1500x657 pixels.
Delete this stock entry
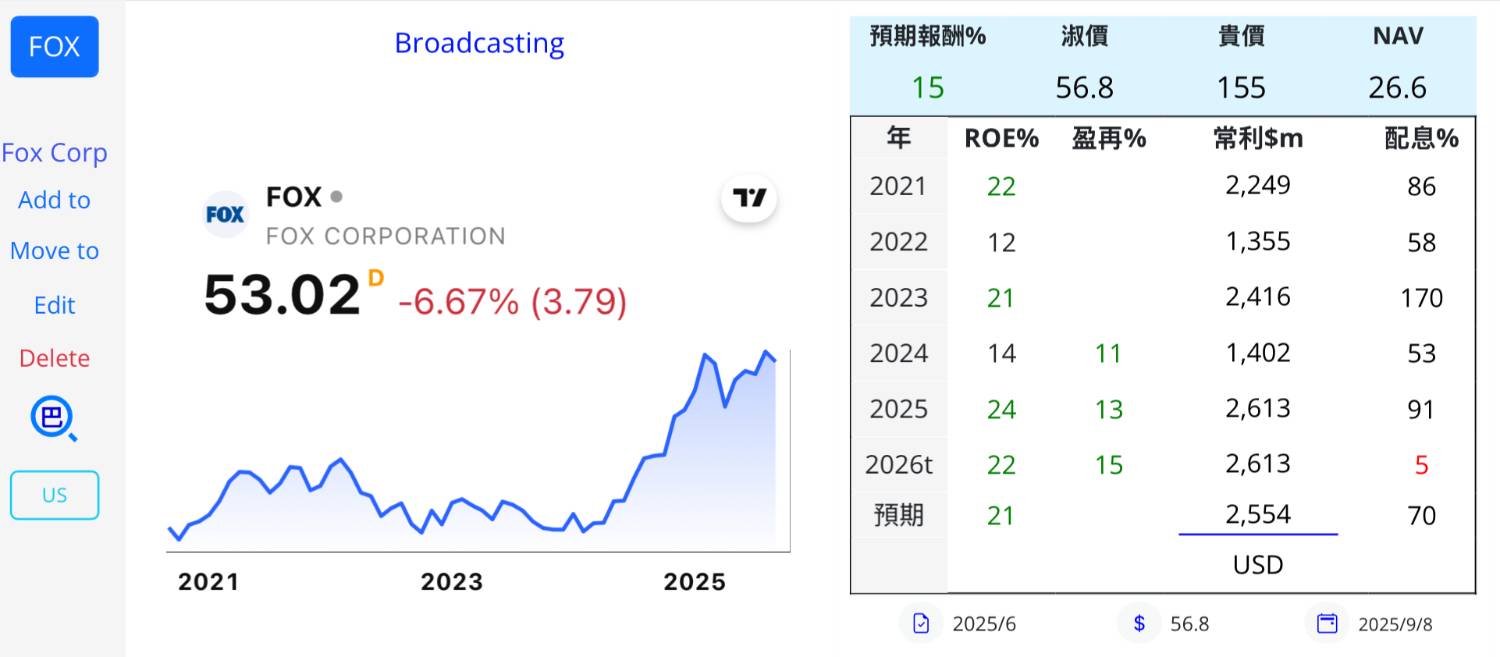54,358
